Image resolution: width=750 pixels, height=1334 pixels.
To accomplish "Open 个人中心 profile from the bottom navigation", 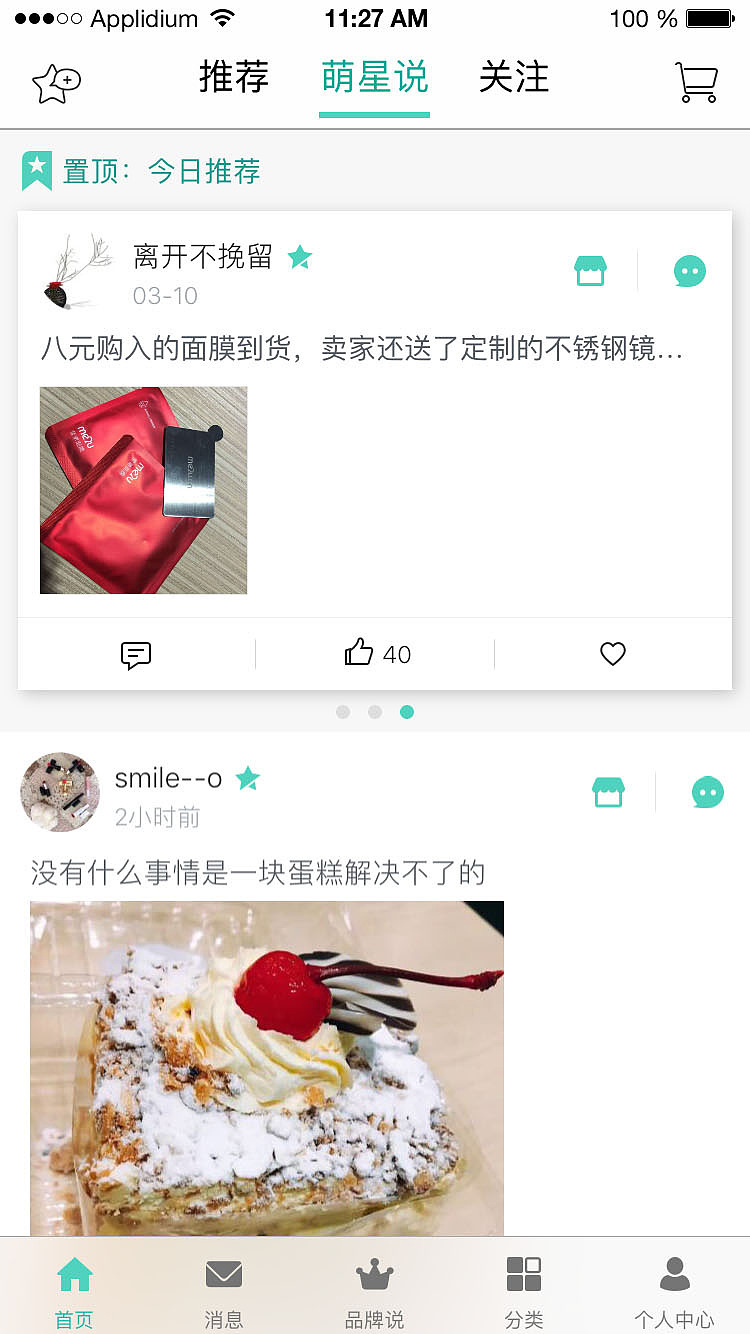I will tap(674, 1285).
